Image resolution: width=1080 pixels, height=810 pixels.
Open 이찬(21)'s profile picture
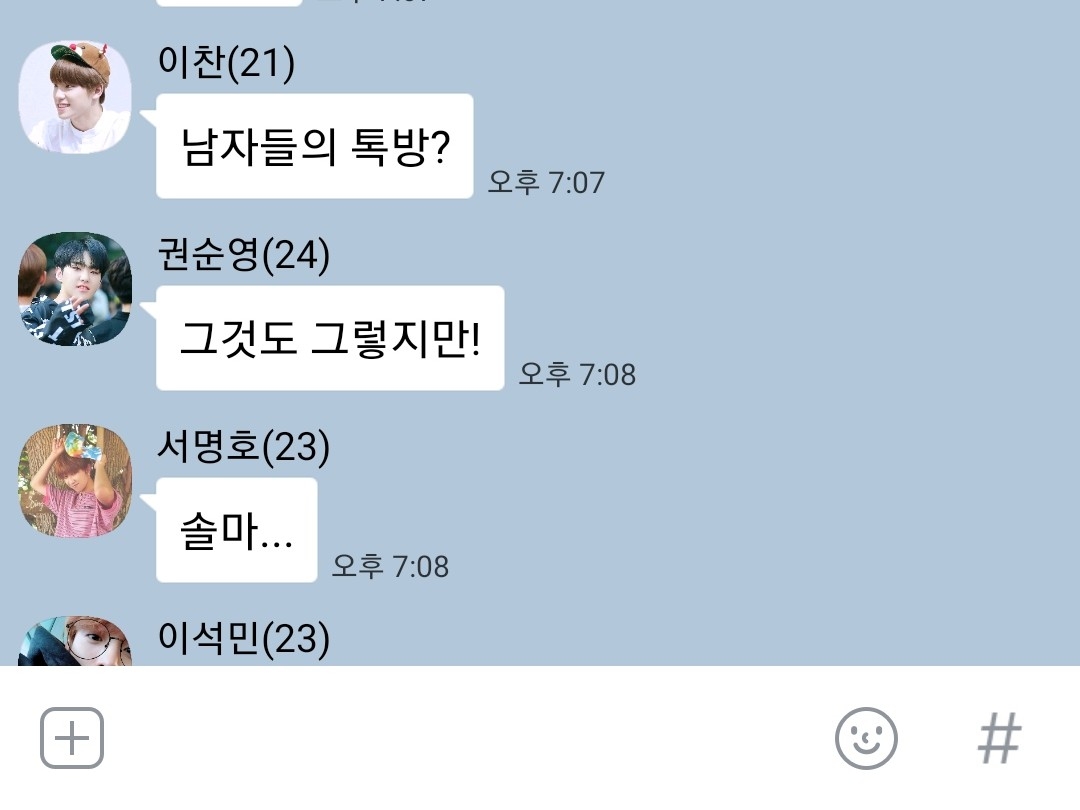pos(74,96)
